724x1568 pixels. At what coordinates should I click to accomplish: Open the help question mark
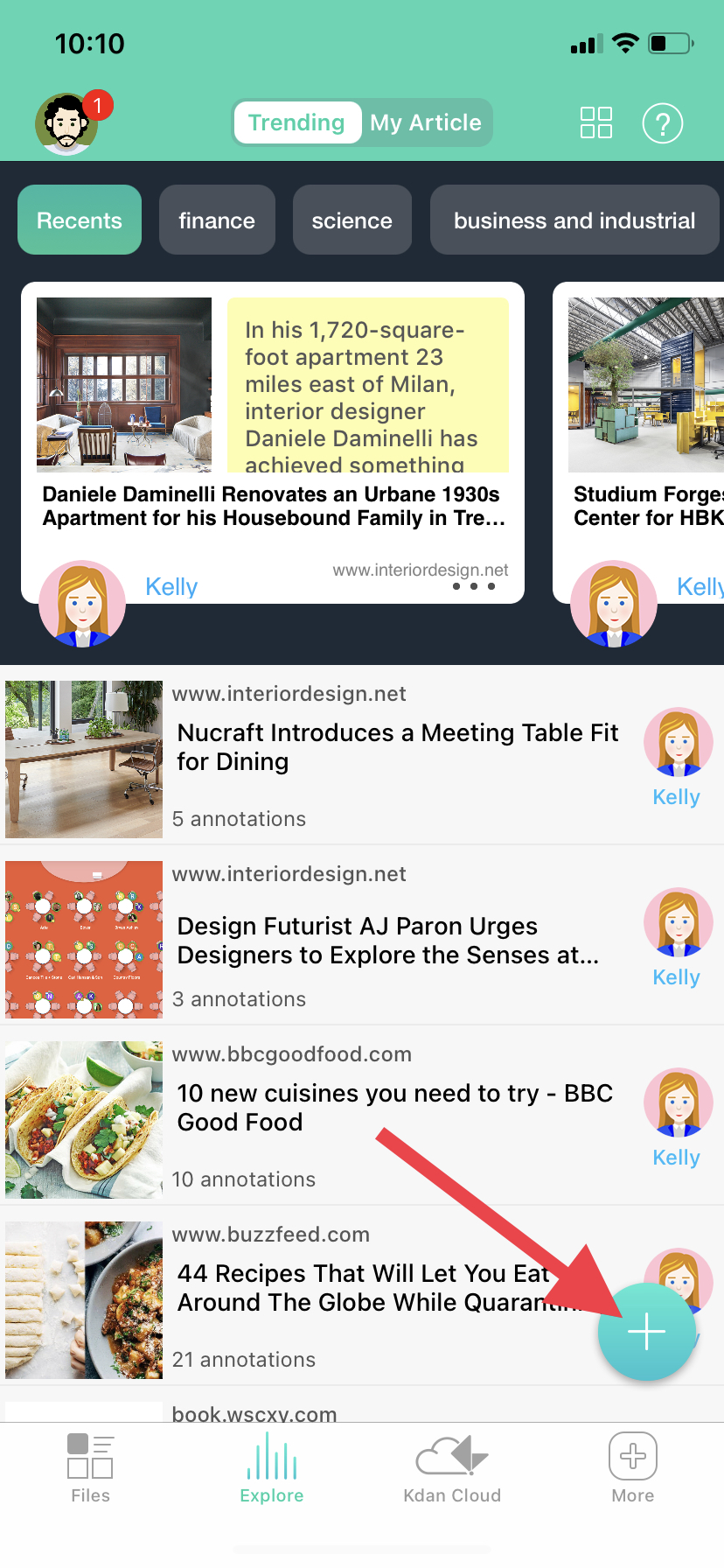point(663,123)
